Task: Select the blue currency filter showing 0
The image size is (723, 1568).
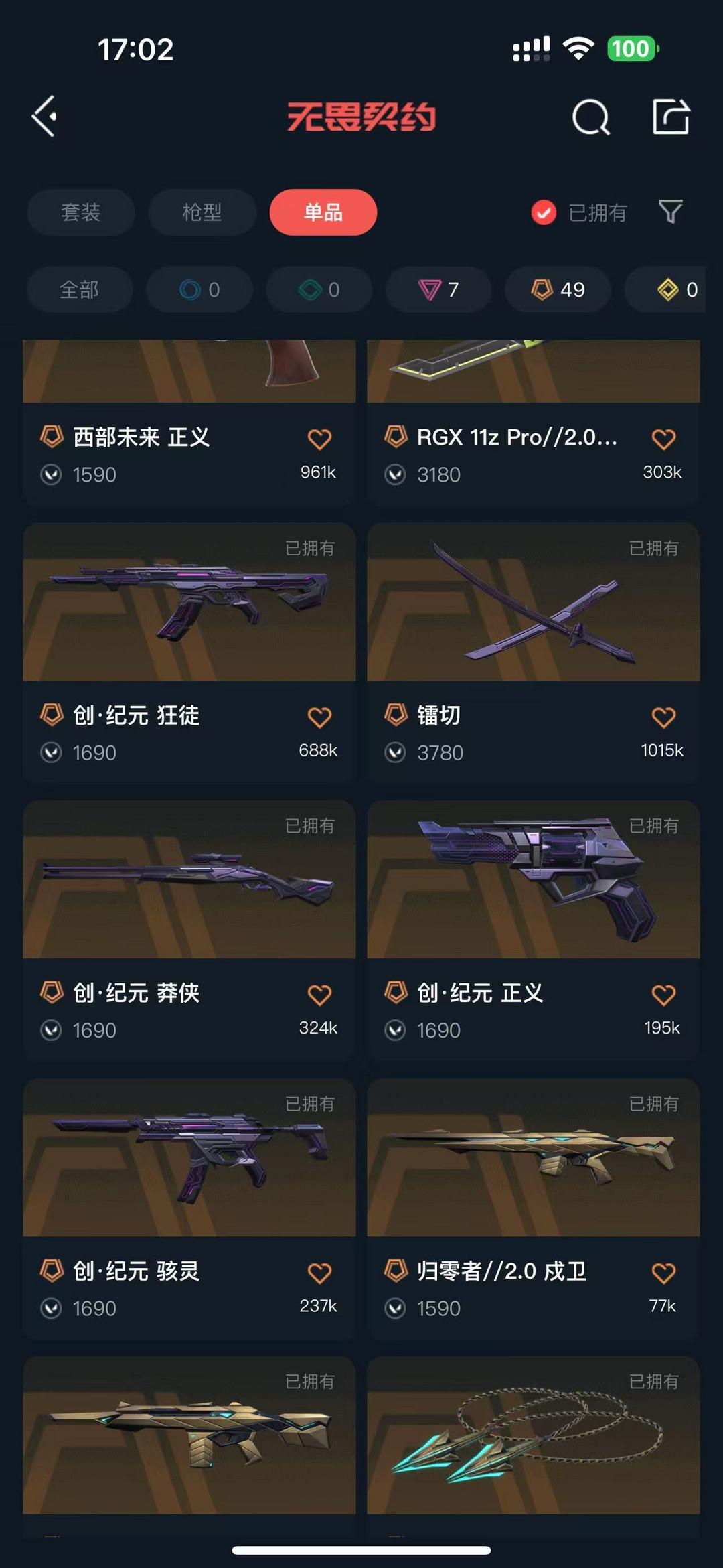Action: (x=199, y=289)
